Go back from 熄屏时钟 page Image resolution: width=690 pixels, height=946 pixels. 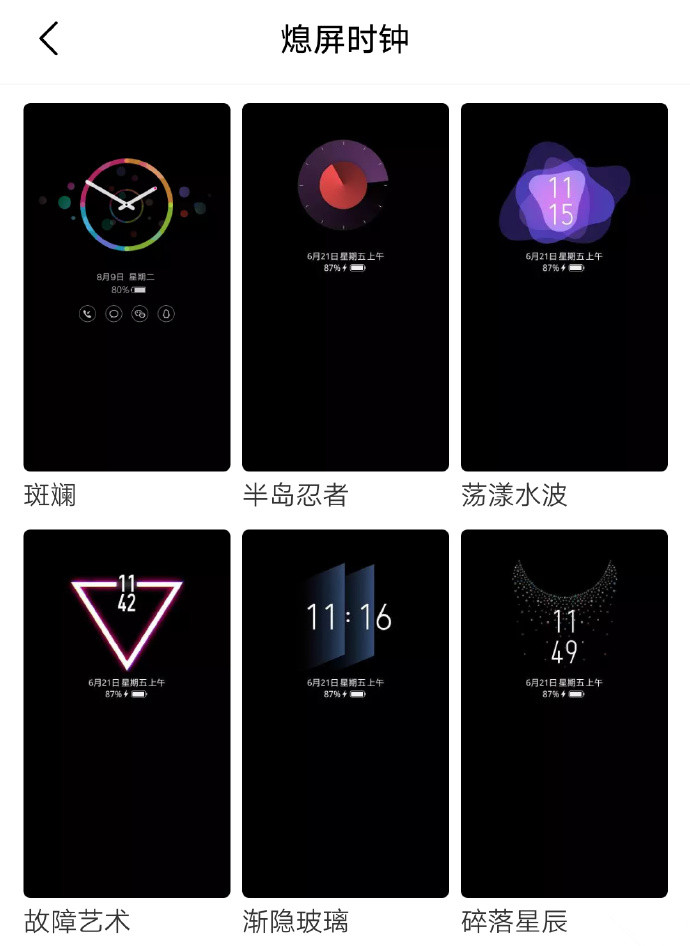48,40
